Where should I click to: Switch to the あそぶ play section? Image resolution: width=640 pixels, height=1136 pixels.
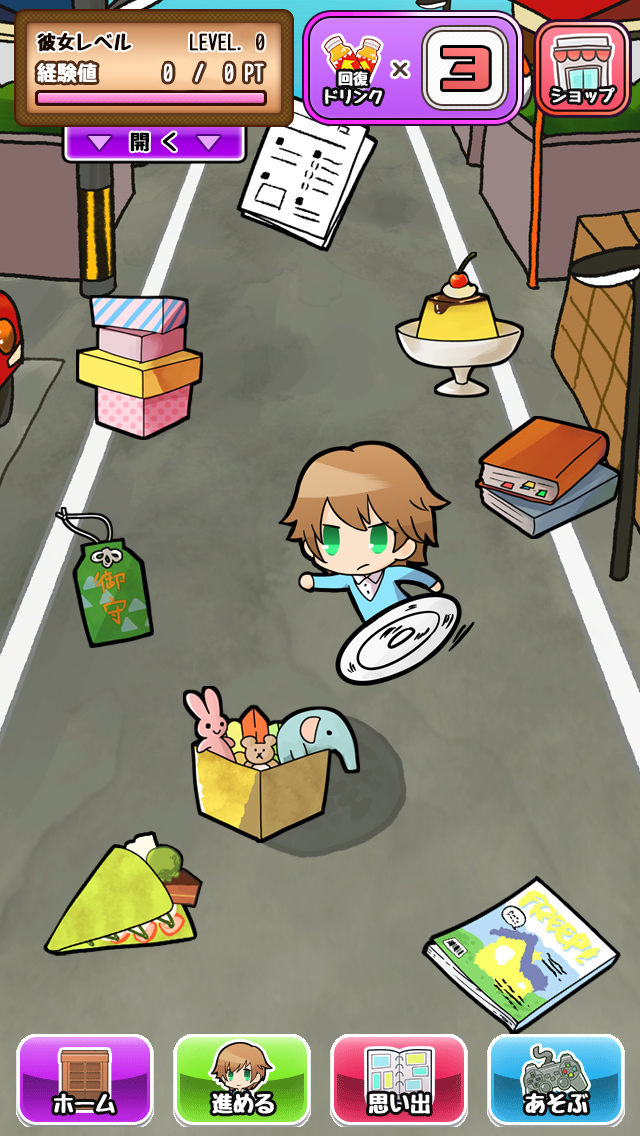[x=555, y=1080]
